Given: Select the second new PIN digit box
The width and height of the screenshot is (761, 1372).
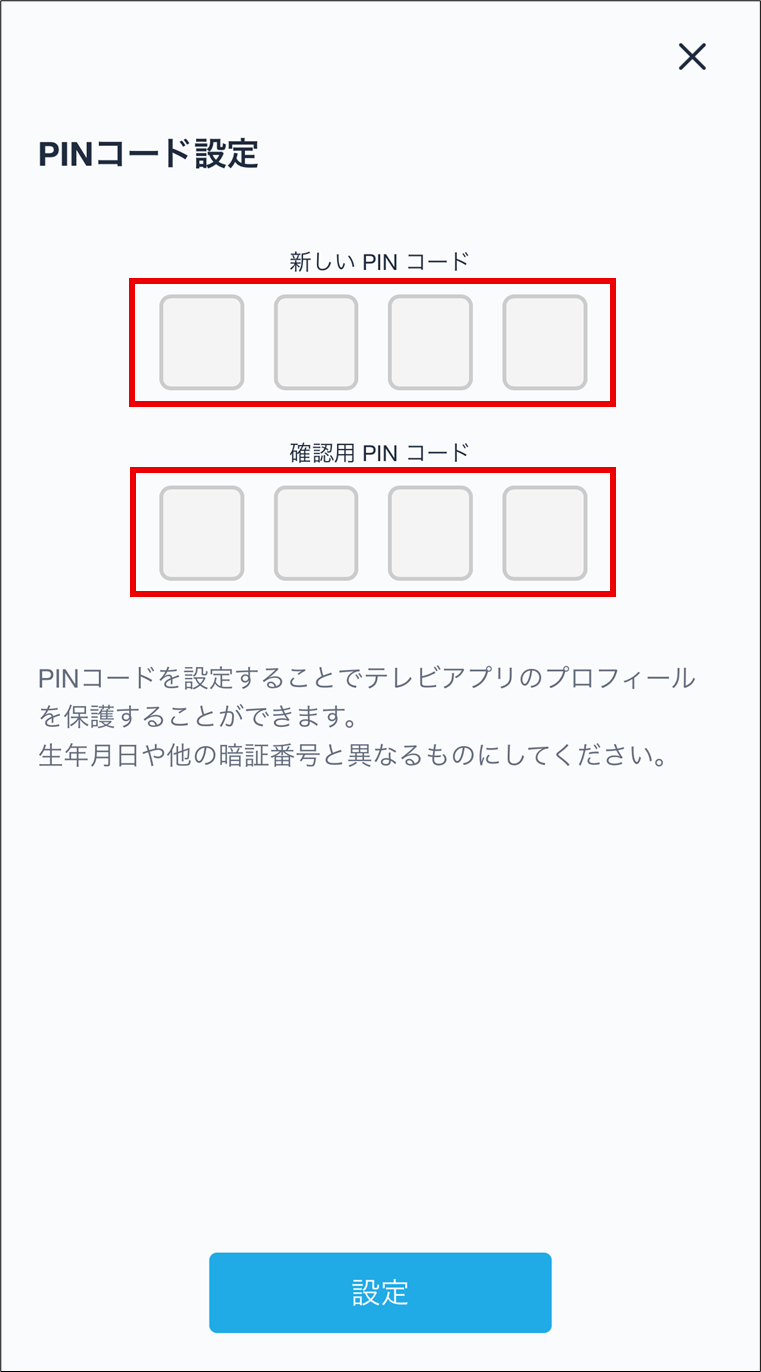Looking at the screenshot, I should coord(315,342).
